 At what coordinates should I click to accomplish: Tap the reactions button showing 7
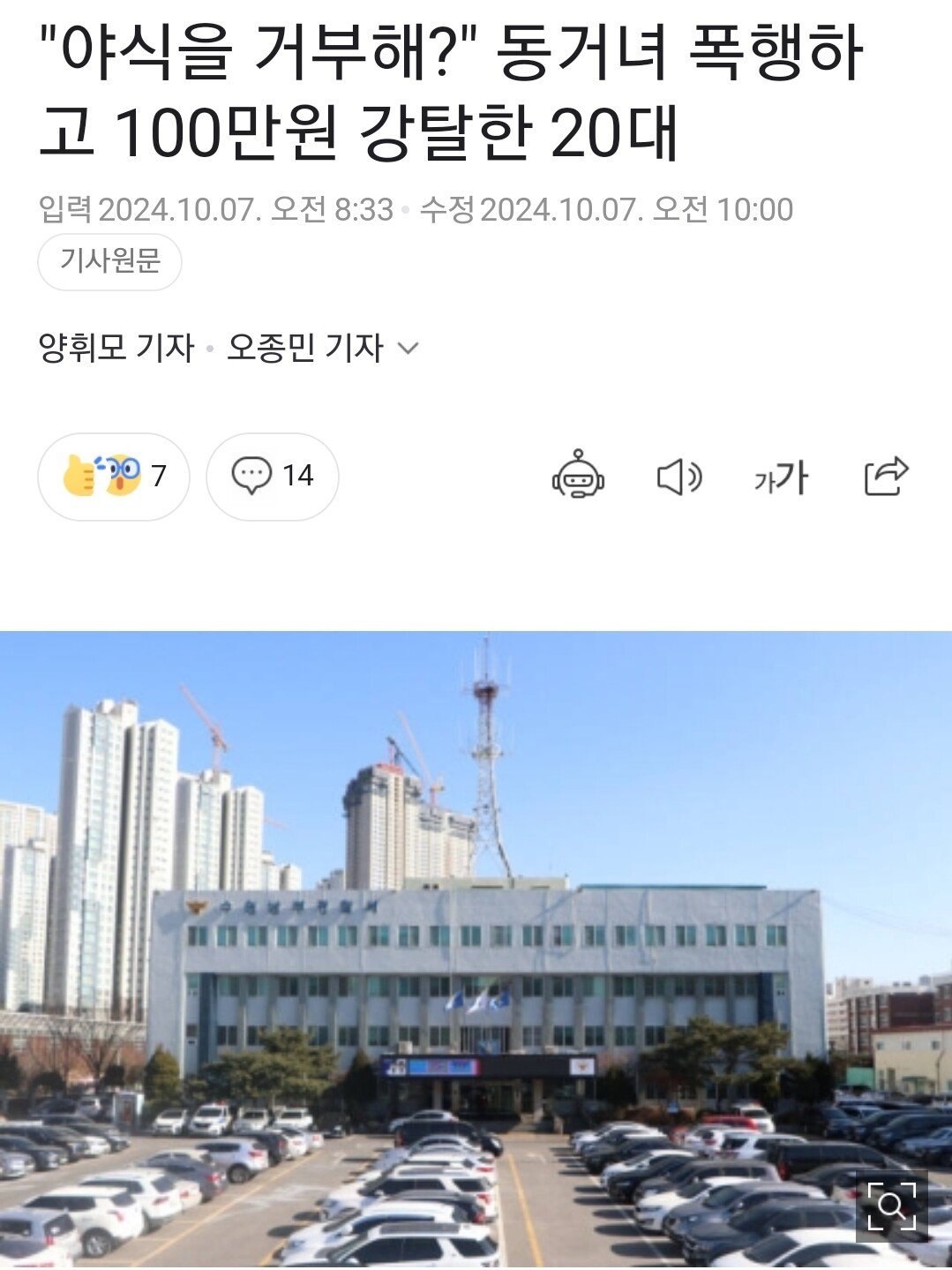113,477
